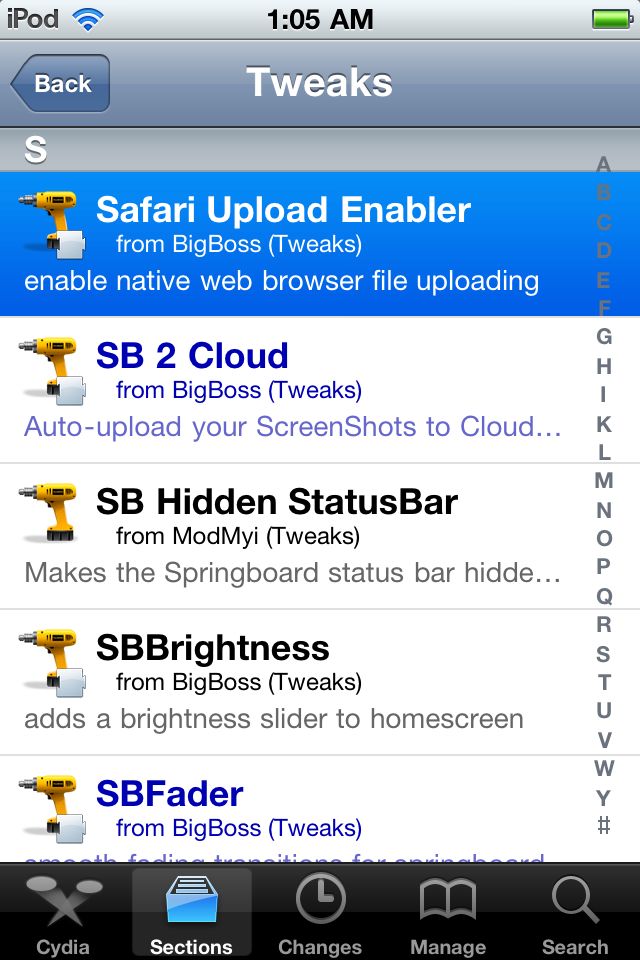
Task: Open the Manage tab
Action: pos(447,915)
